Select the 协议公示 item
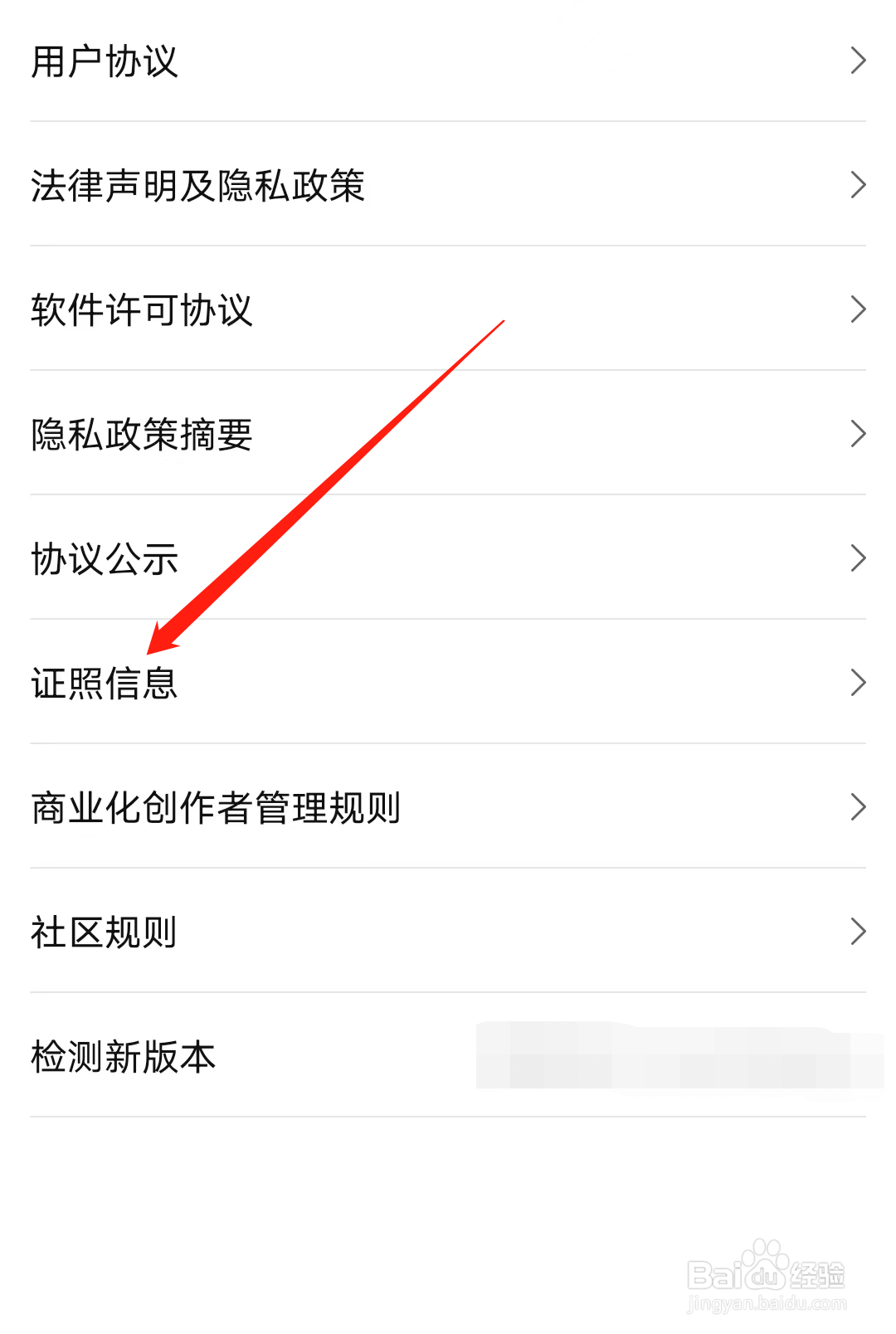This screenshot has width=896, height=1334. (x=104, y=558)
